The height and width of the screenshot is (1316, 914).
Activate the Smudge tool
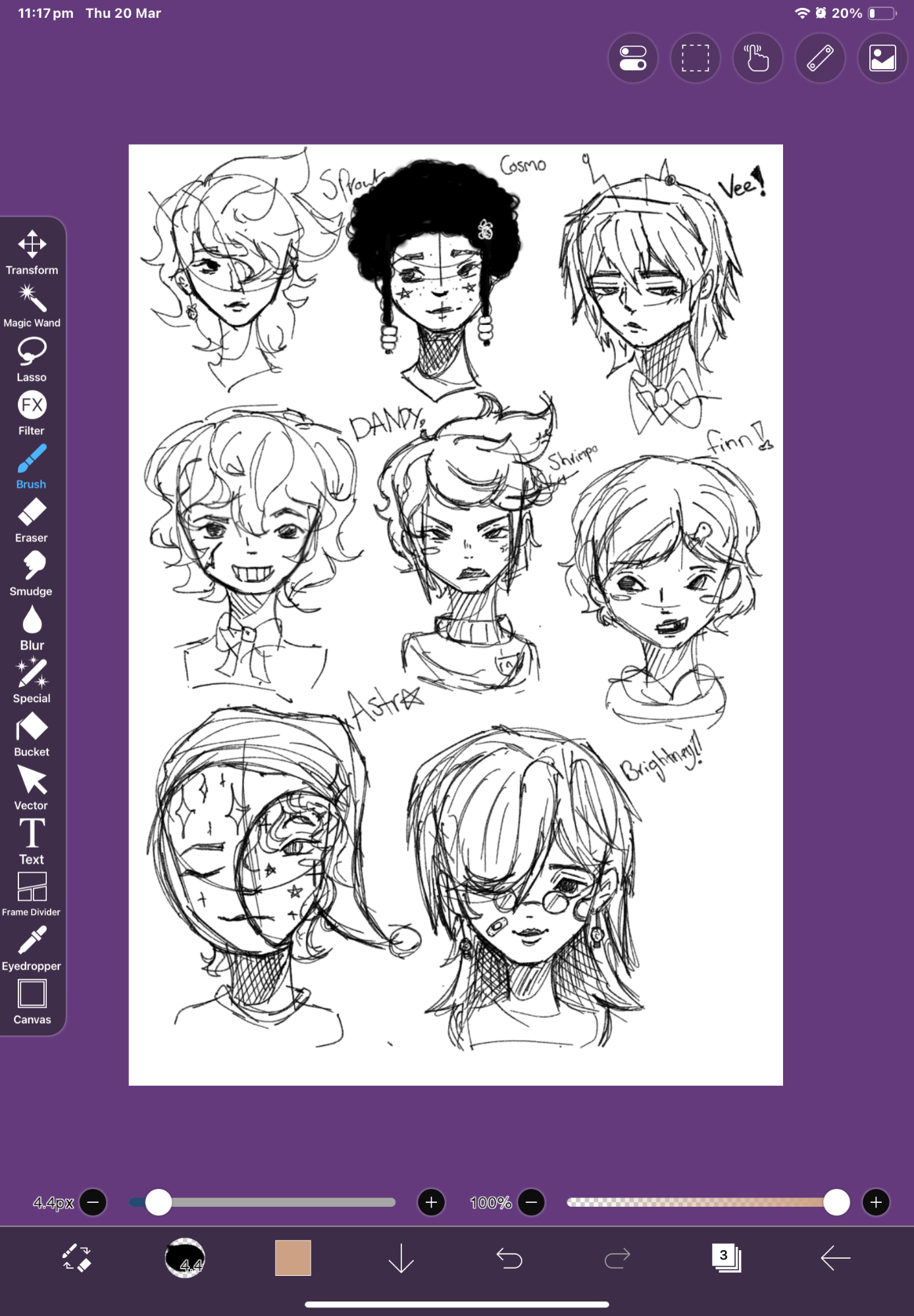pos(32,574)
